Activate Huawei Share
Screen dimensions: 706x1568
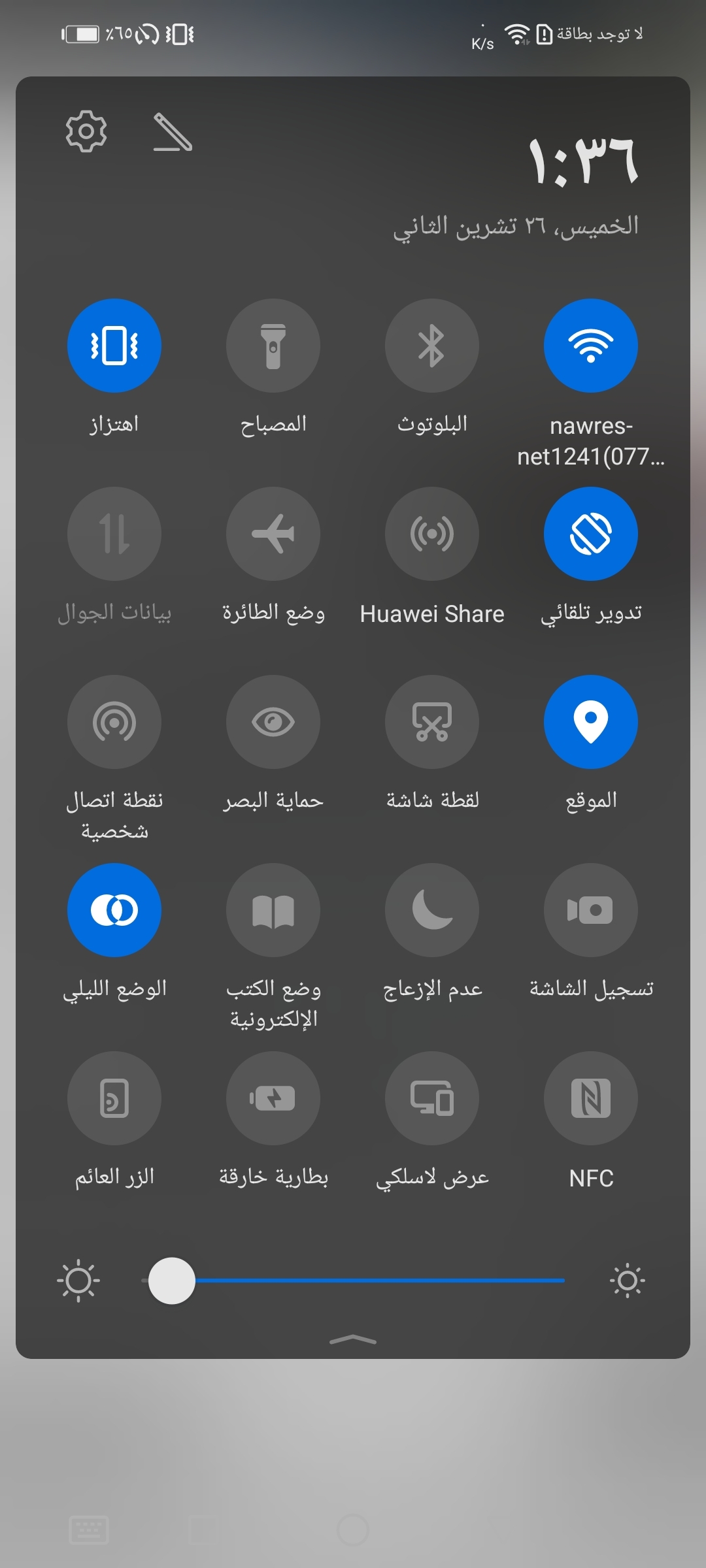click(x=431, y=534)
